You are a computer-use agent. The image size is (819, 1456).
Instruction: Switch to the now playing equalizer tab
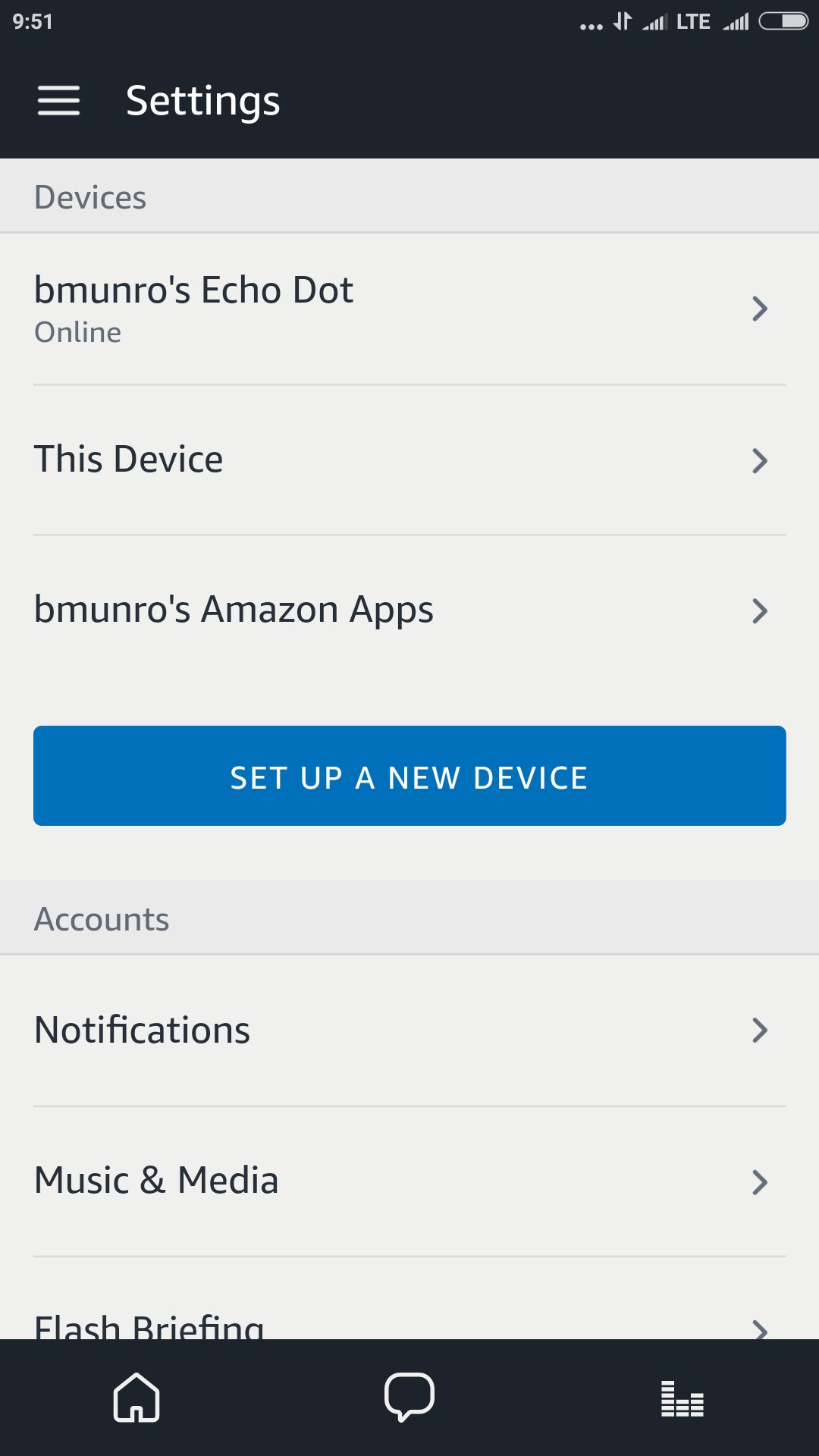click(x=682, y=1398)
